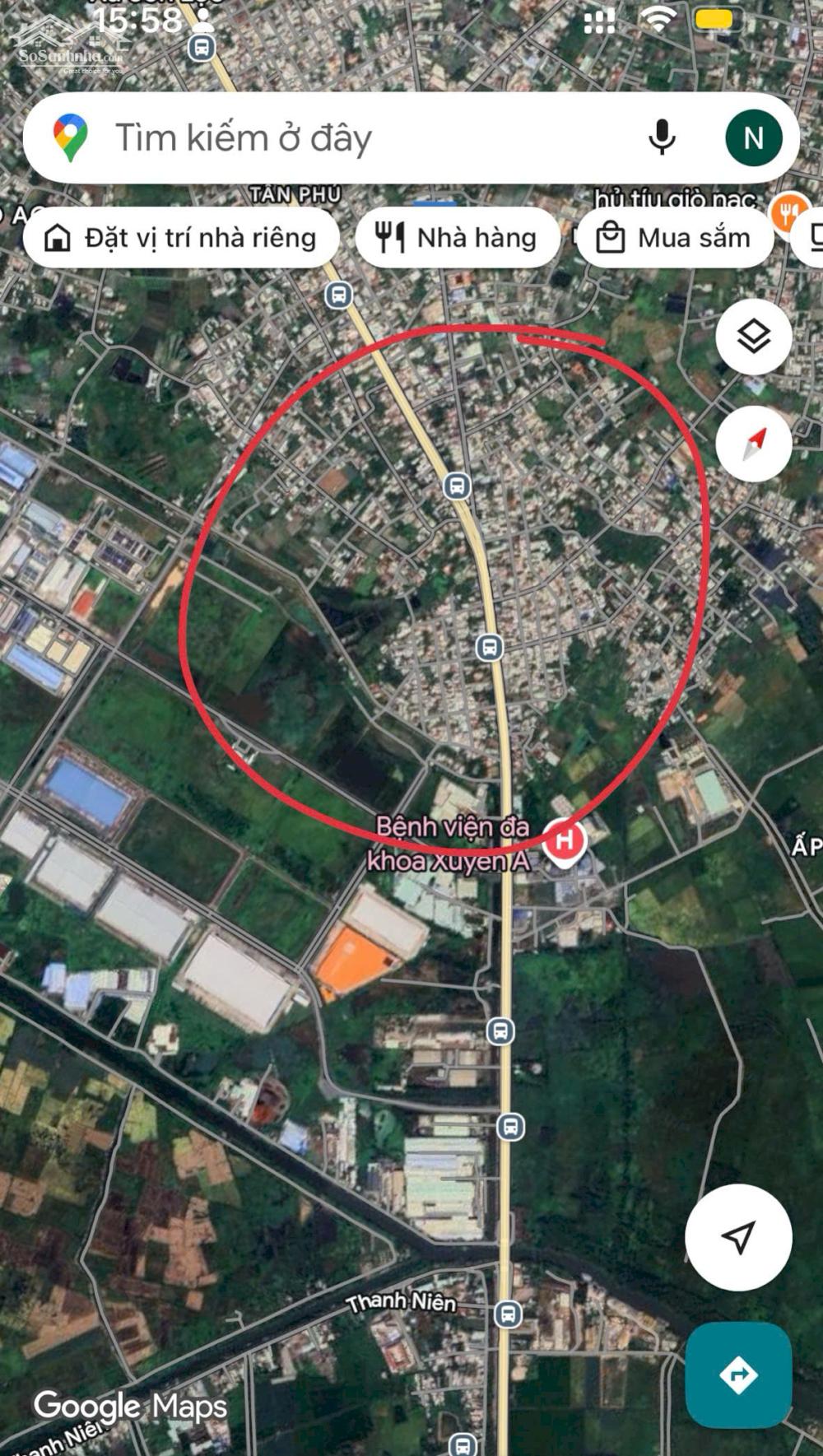Open the map layers button
Viewport: 823px width, 1456px height.
tap(753, 337)
